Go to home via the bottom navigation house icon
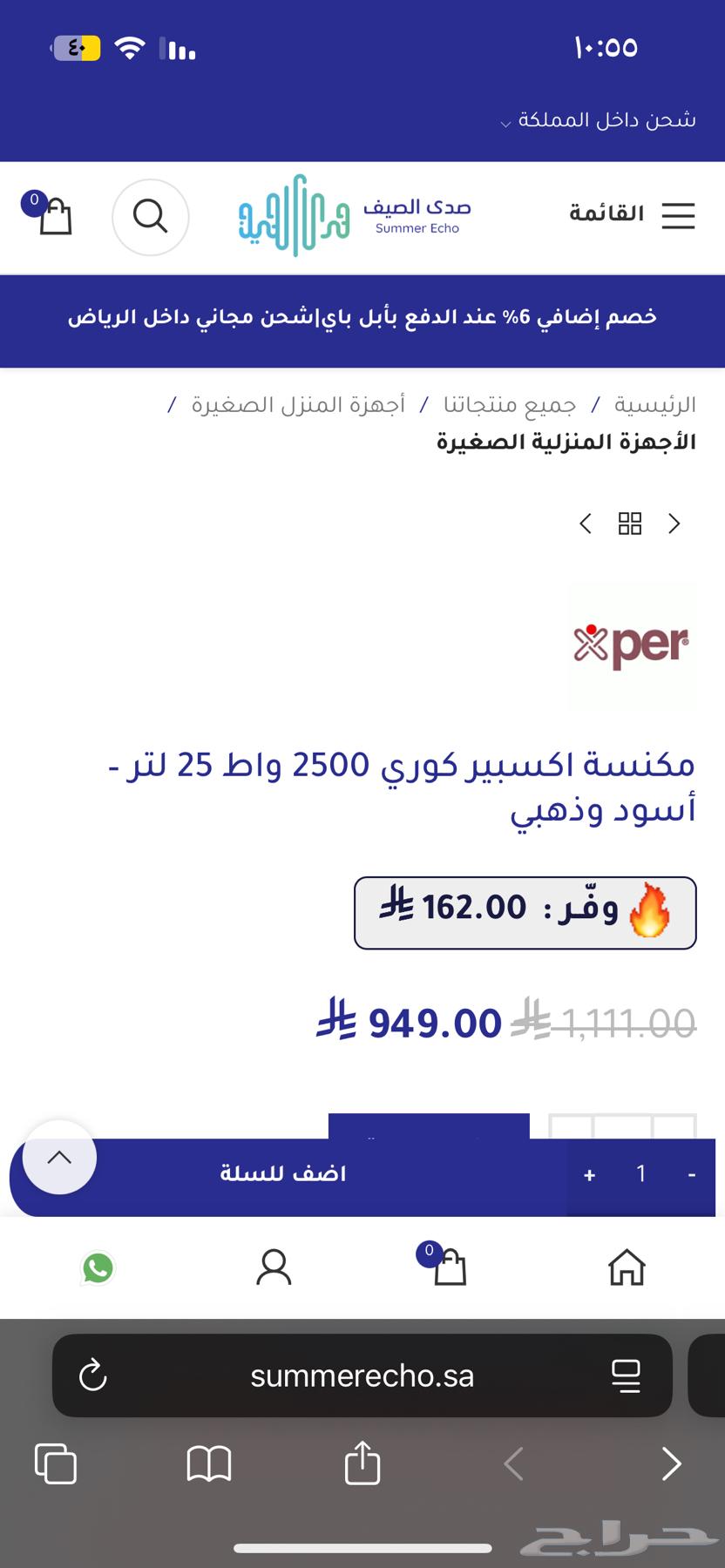Image resolution: width=725 pixels, height=1568 pixels. [x=627, y=1267]
